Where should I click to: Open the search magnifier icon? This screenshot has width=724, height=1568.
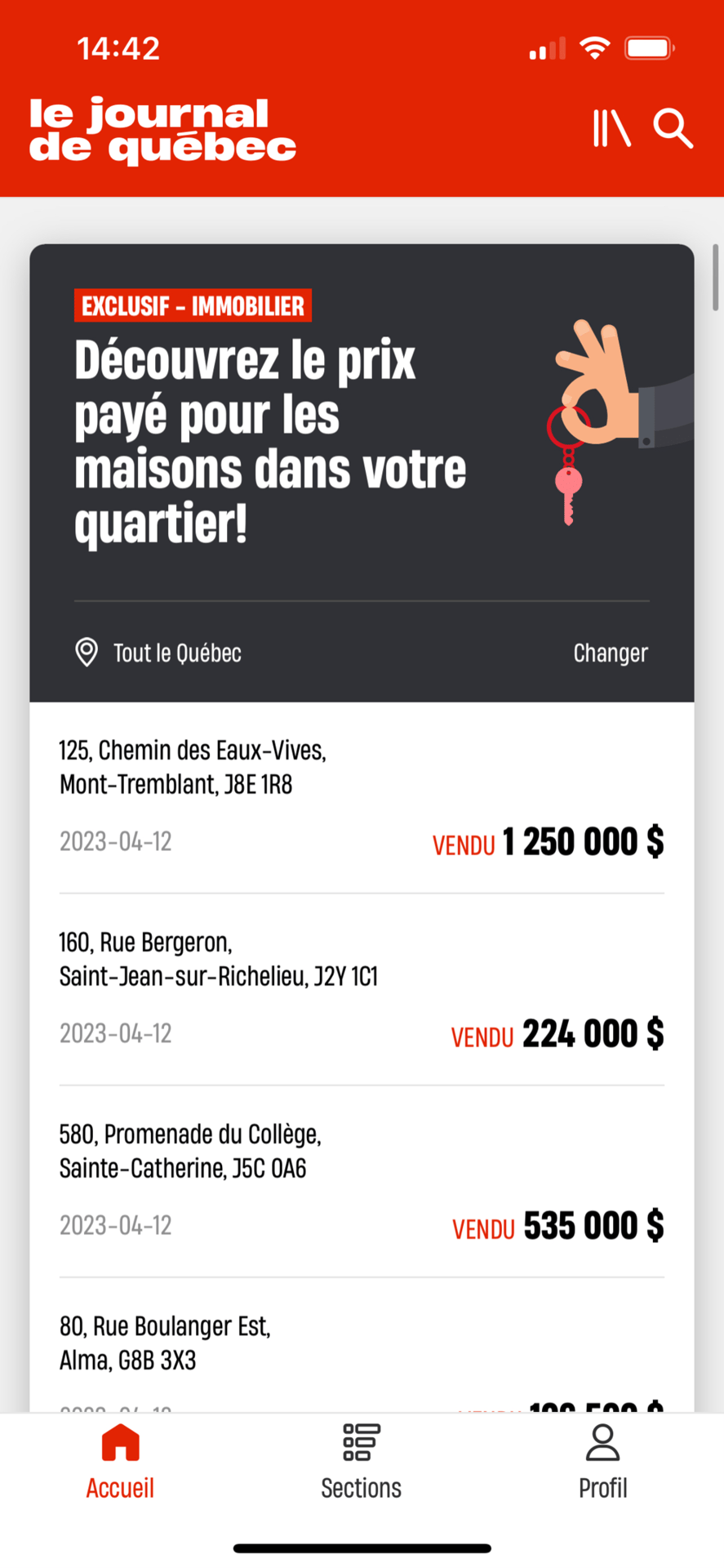click(673, 129)
